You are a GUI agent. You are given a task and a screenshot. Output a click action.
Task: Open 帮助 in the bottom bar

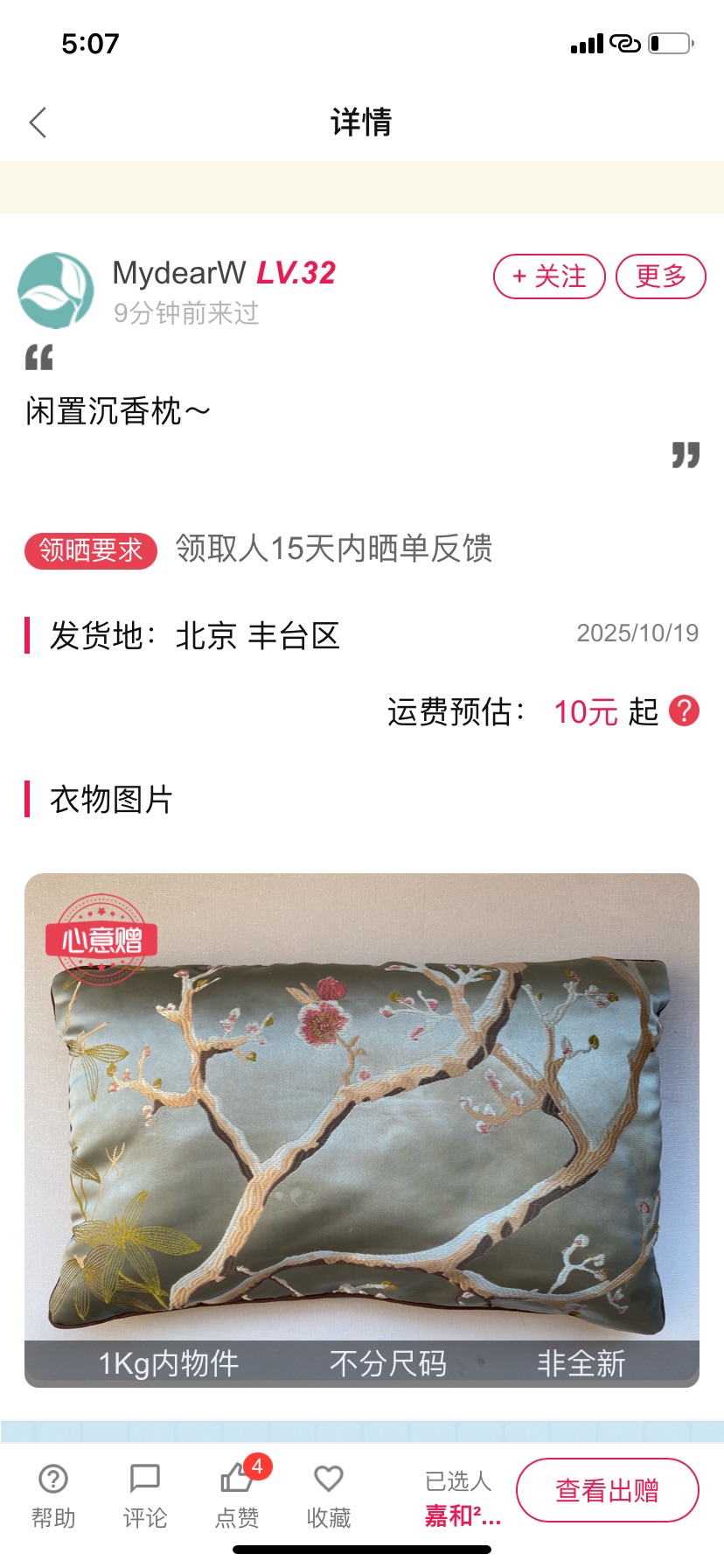click(x=53, y=1494)
